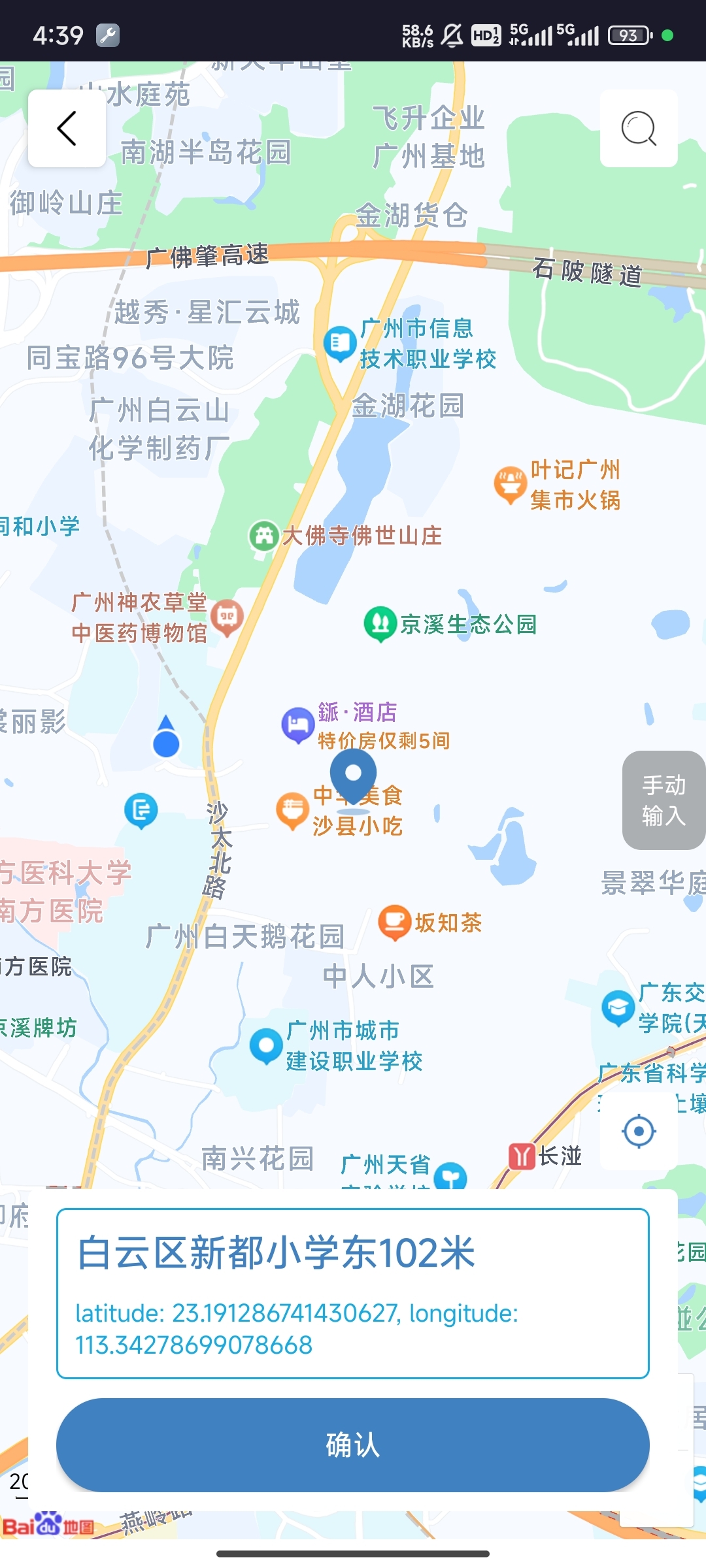
Task: Tap the 手动输入 manual input button
Action: pyautogui.click(x=663, y=800)
